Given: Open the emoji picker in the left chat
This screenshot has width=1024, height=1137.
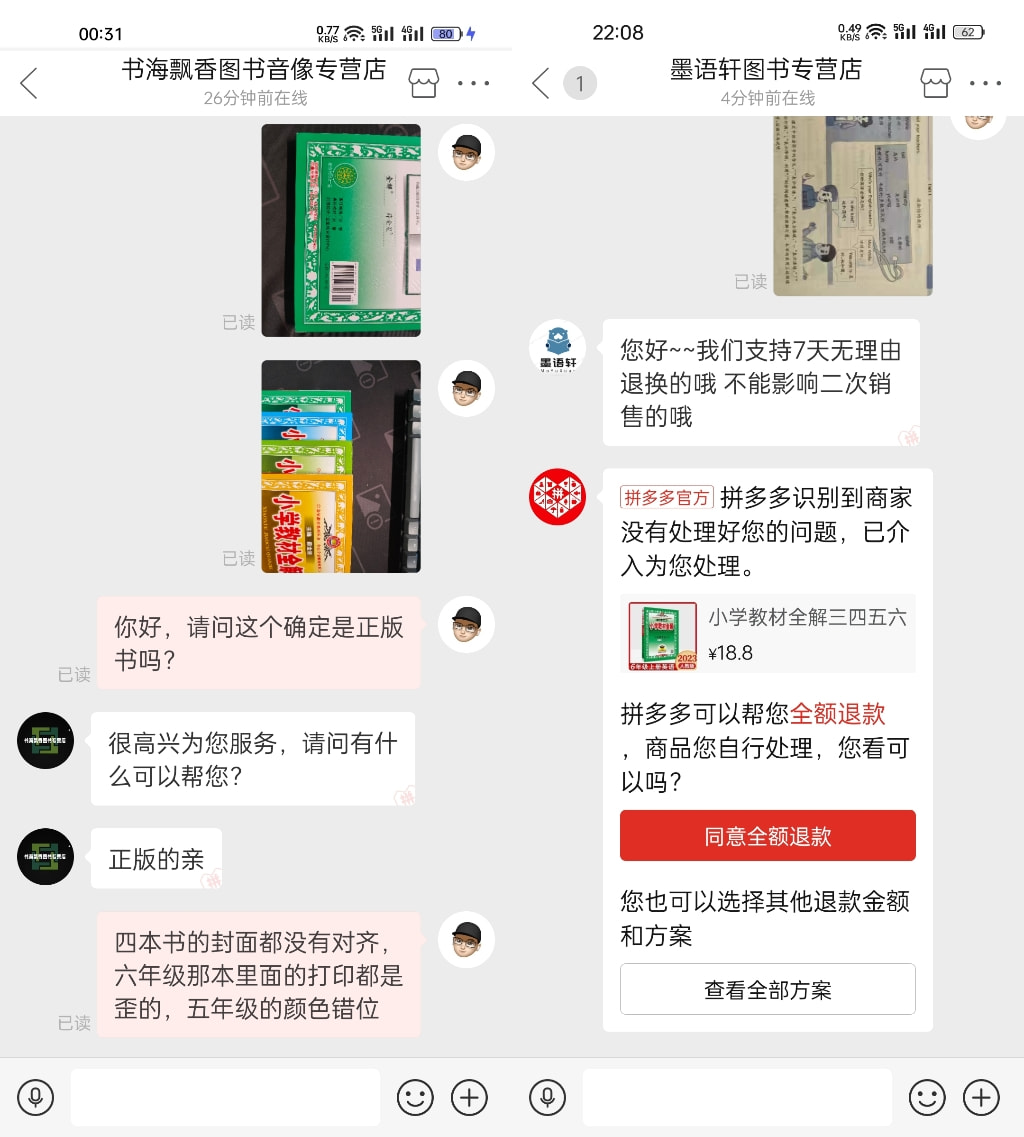Looking at the screenshot, I should (416, 1097).
